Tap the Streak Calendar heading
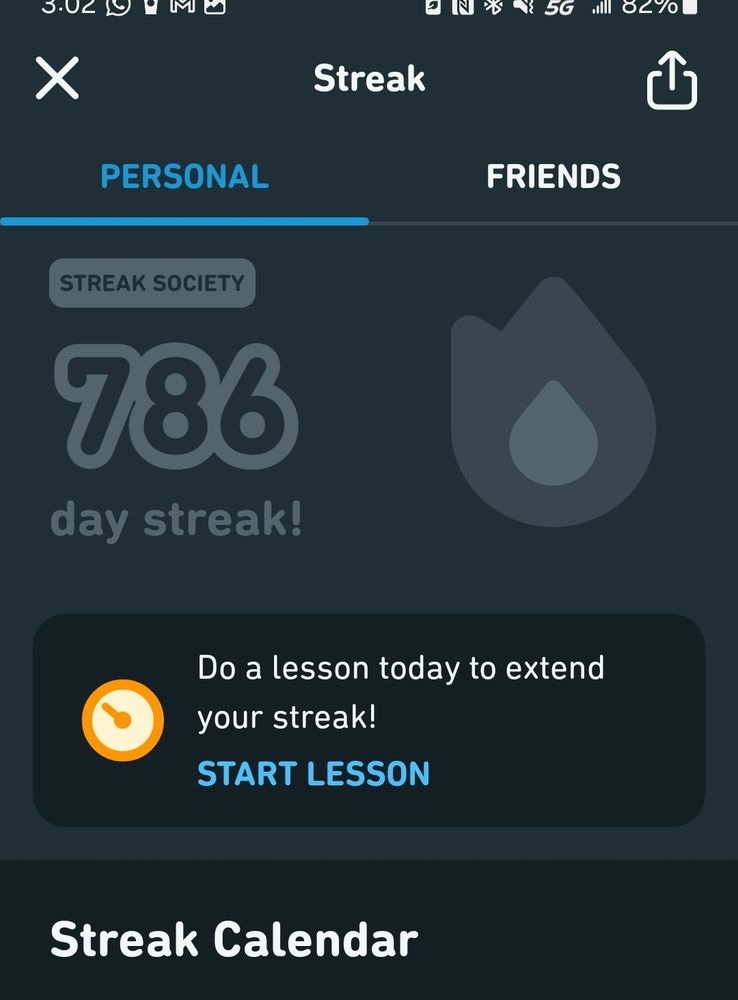This screenshot has height=1000, width=738. click(x=234, y=938)
